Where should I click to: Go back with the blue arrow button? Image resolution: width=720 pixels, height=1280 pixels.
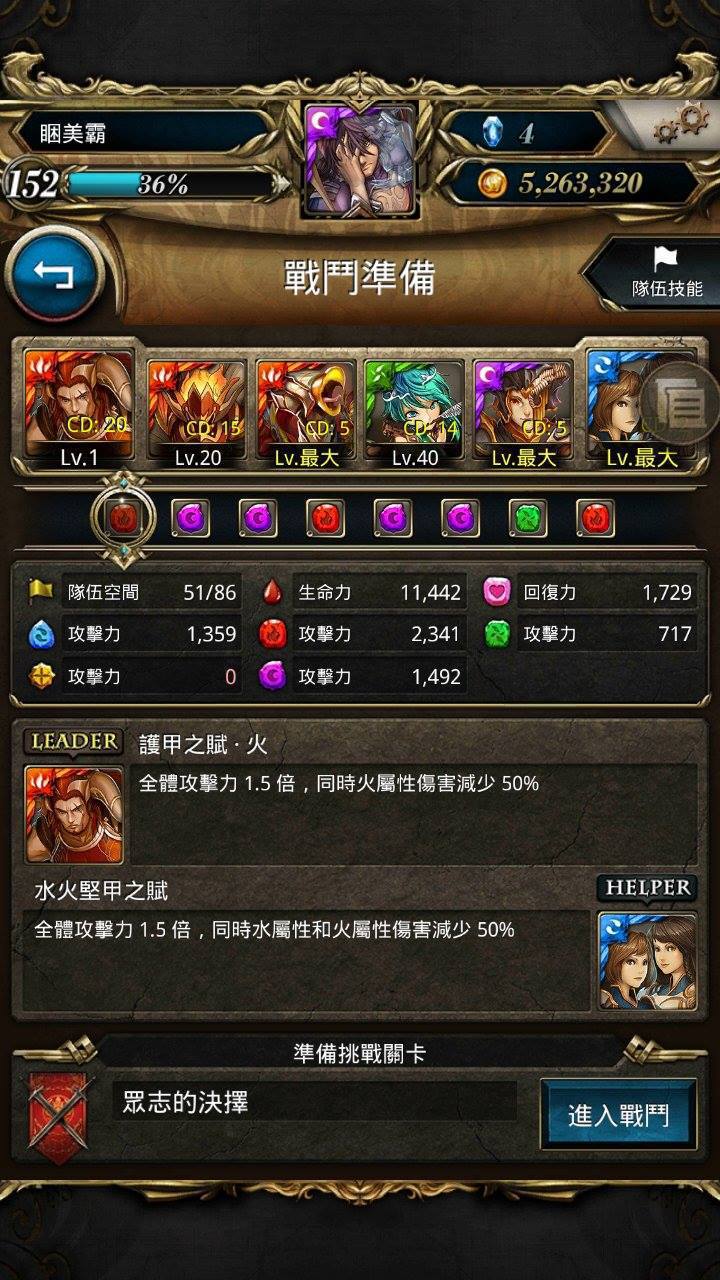54,274
